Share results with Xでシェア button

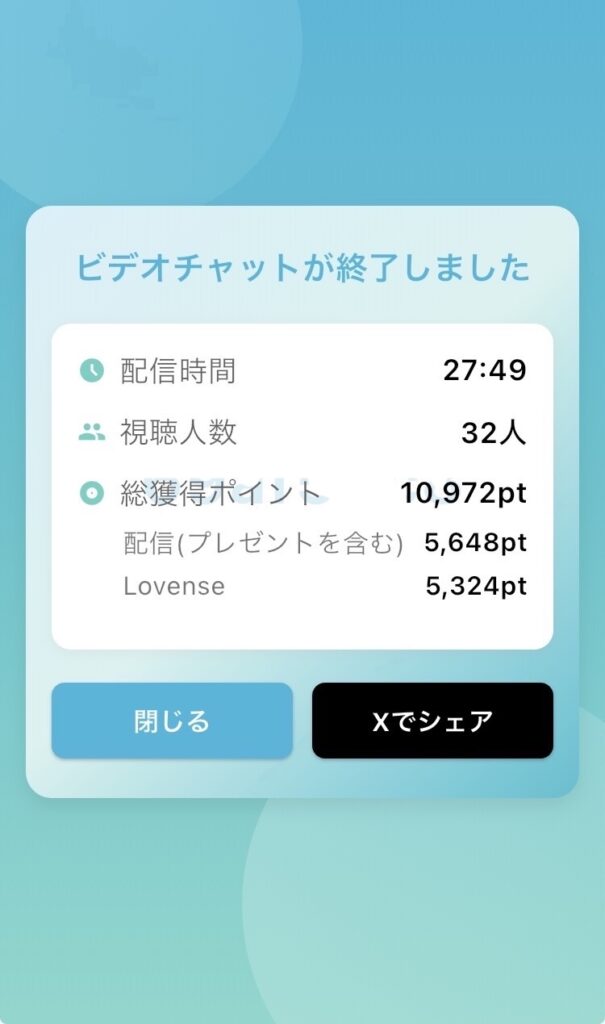(432, 721)
